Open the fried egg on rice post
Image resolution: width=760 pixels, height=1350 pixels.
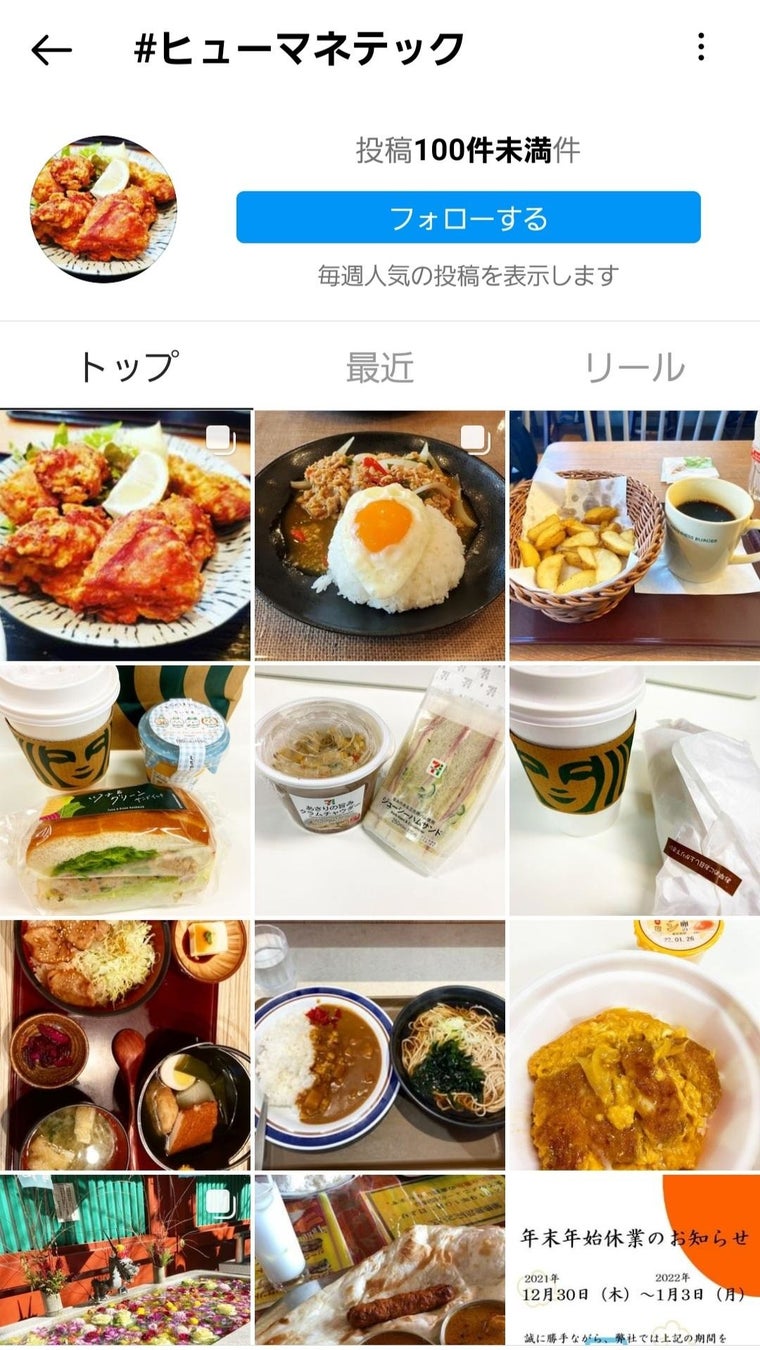(380, 534)
